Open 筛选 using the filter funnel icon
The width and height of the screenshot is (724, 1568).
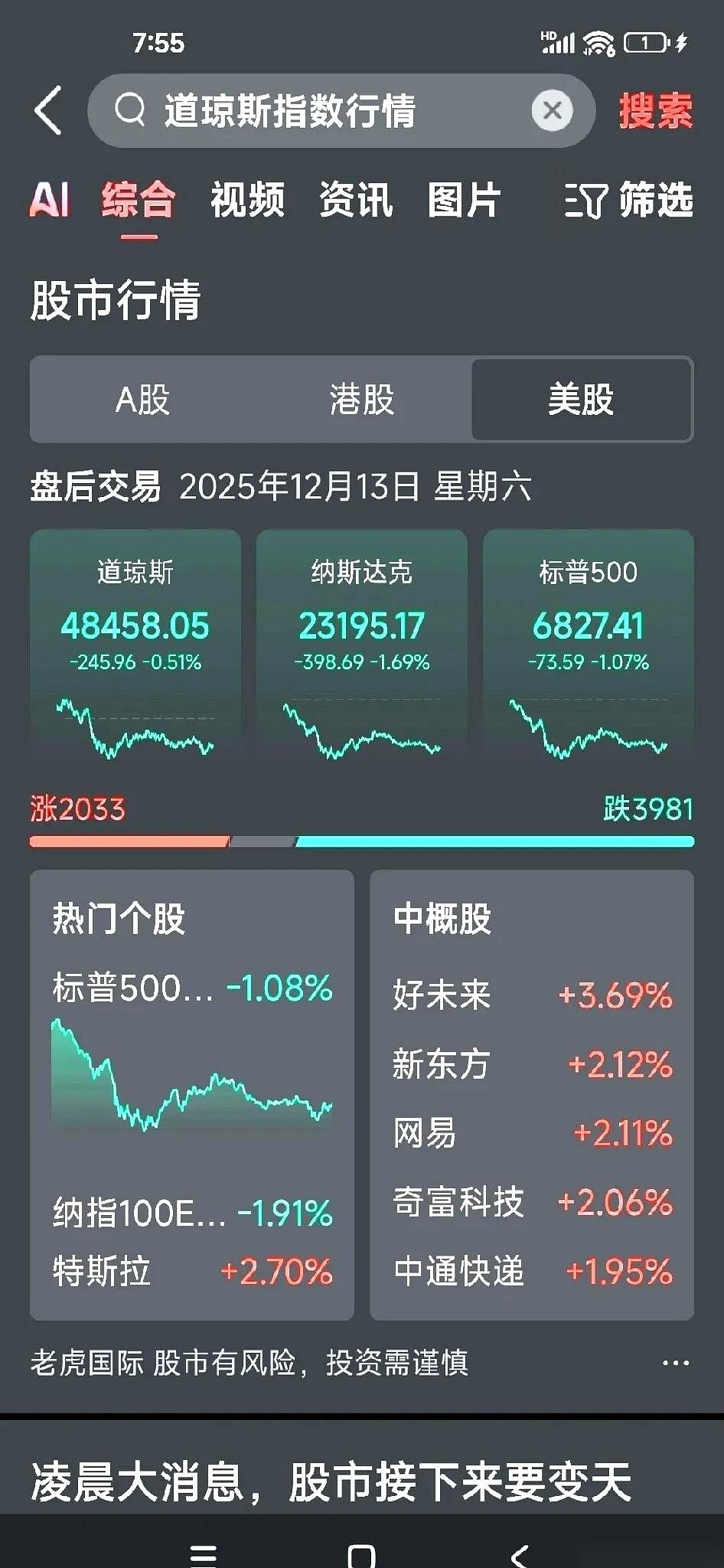(588, 201)
